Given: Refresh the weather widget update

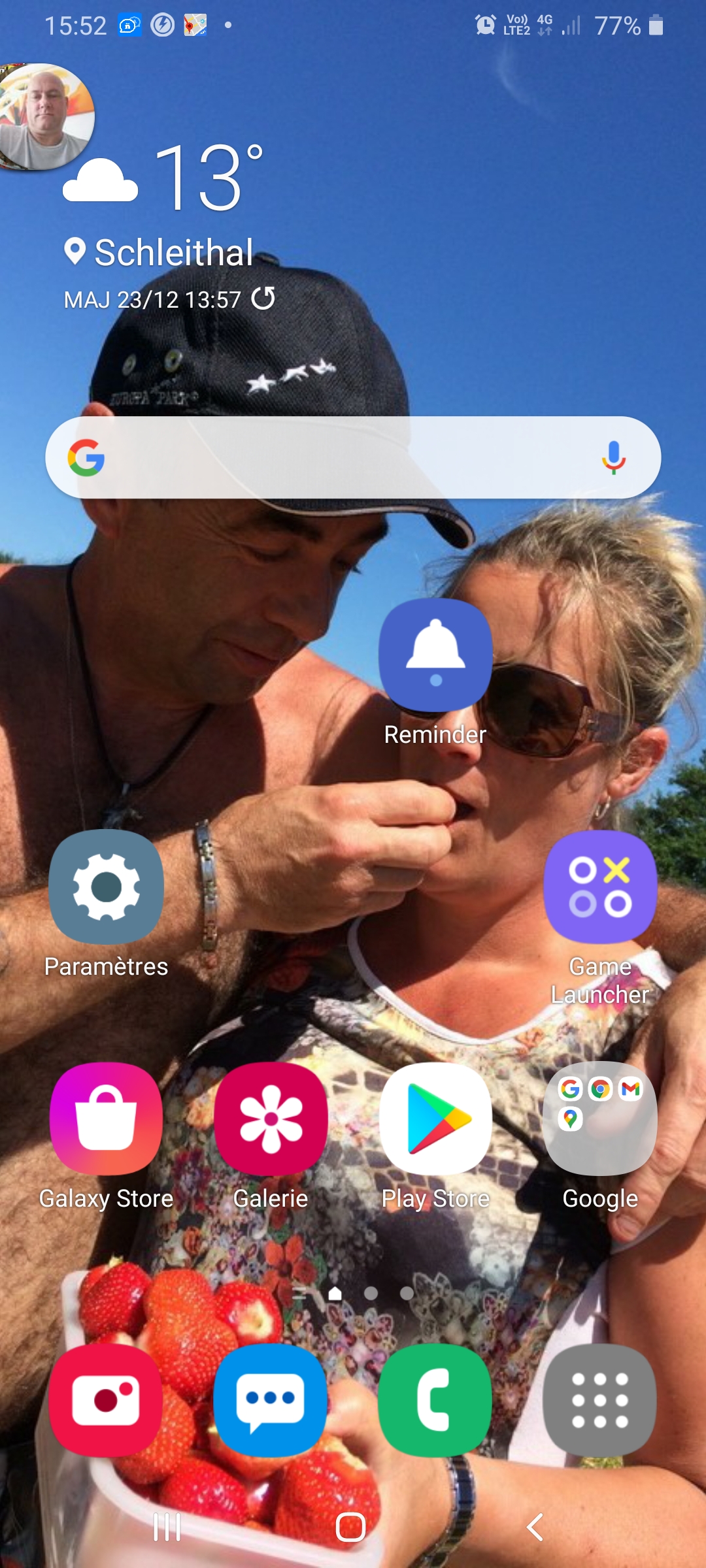Looking at the screenshot, I should click(263, 298).
